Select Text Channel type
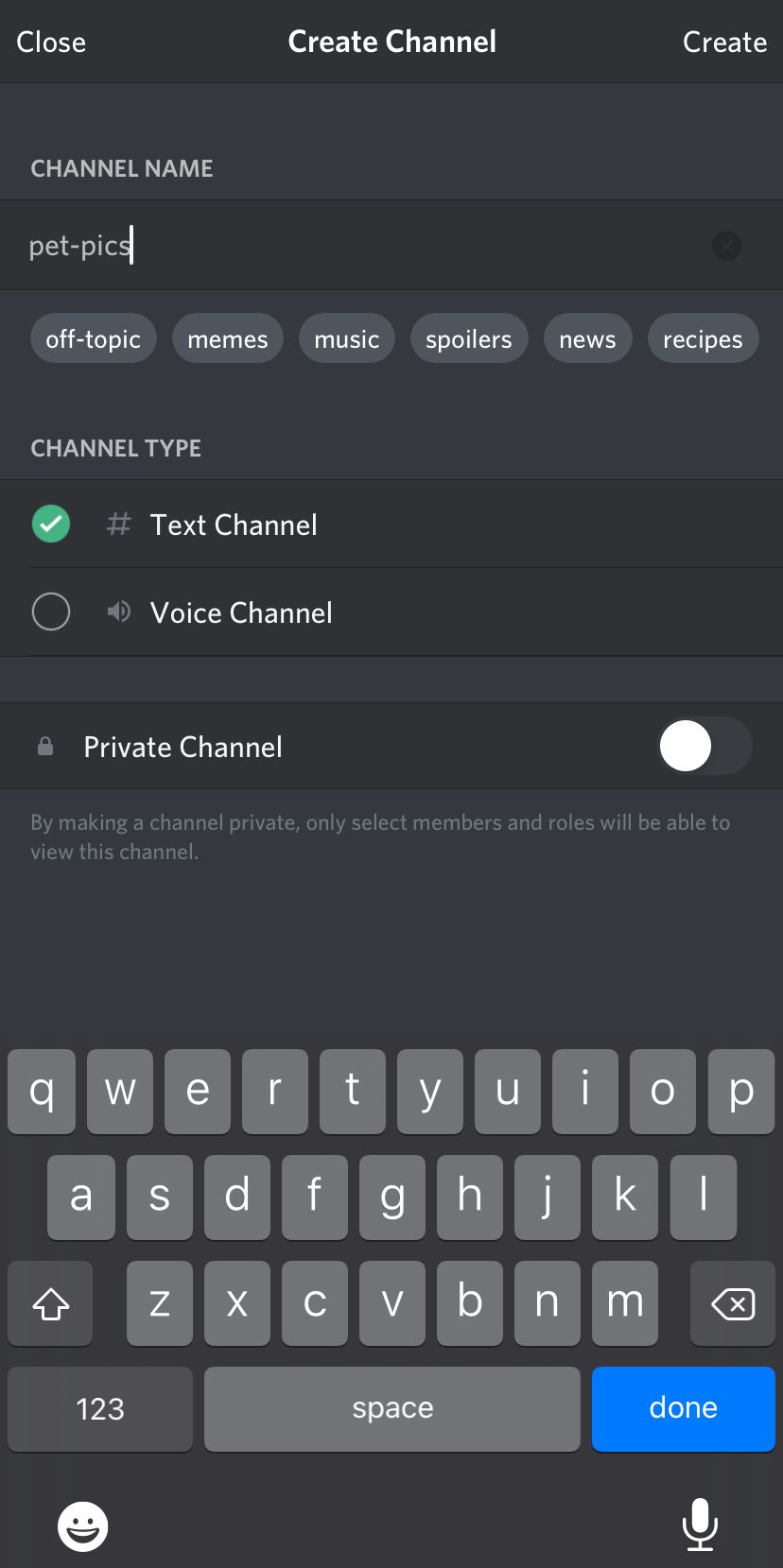Screen dimensions: 783x1568 [391, 524]
